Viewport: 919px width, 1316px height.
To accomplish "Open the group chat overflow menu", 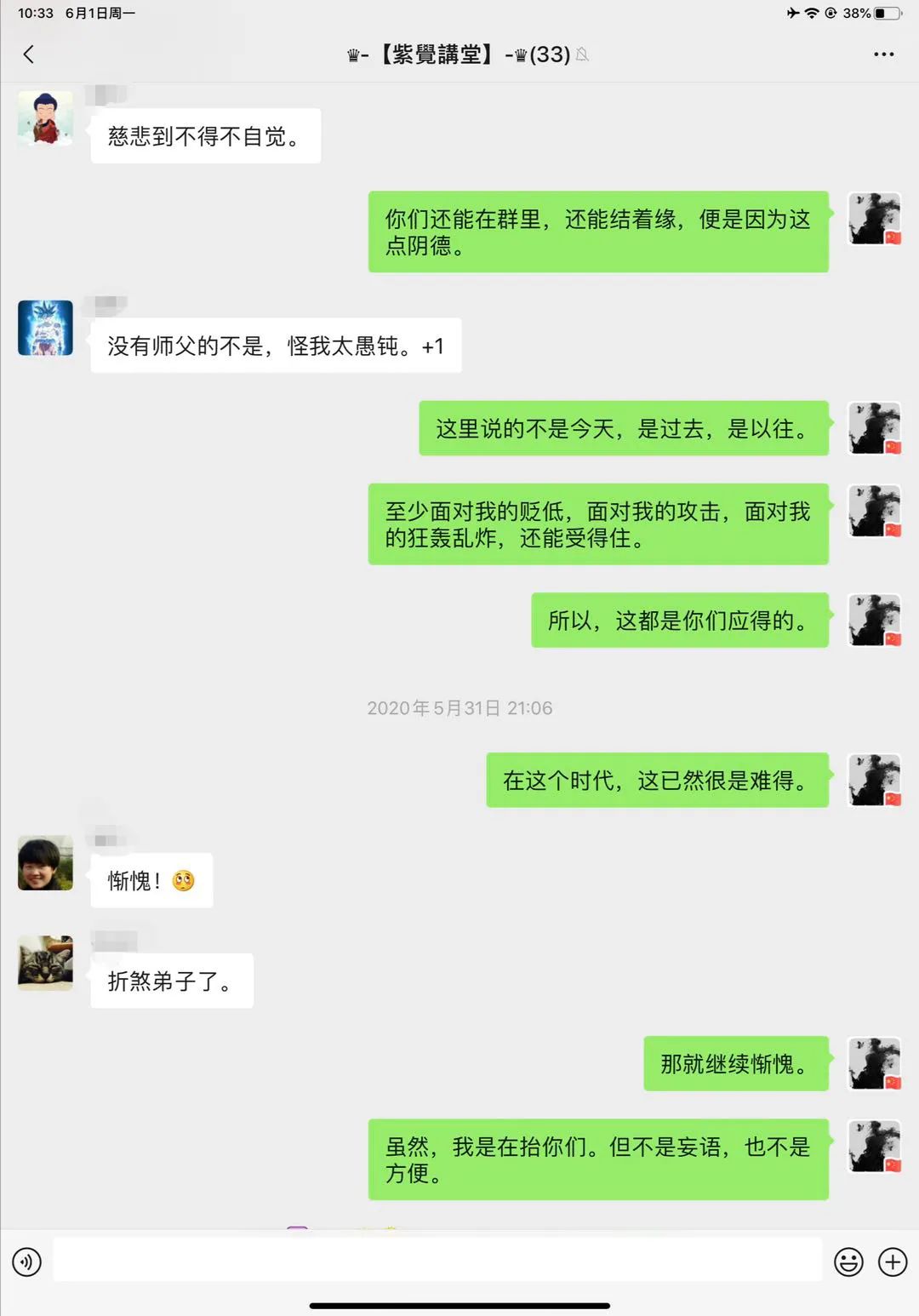I will coord(883,54).
